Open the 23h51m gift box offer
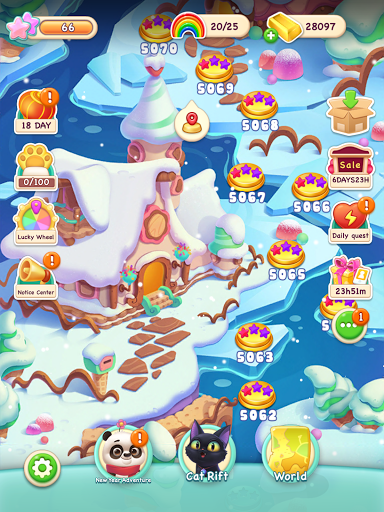The height and width of the screenshot is (512, 384). pyautogui.click(x=351, y=277)
